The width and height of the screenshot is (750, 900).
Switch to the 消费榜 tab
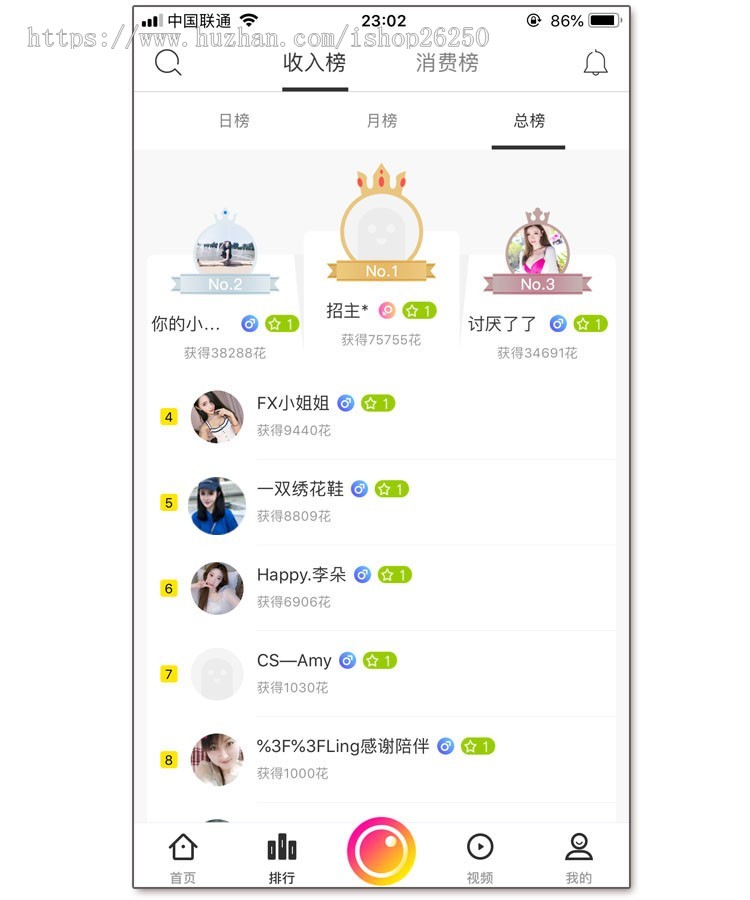click(447, 63)
